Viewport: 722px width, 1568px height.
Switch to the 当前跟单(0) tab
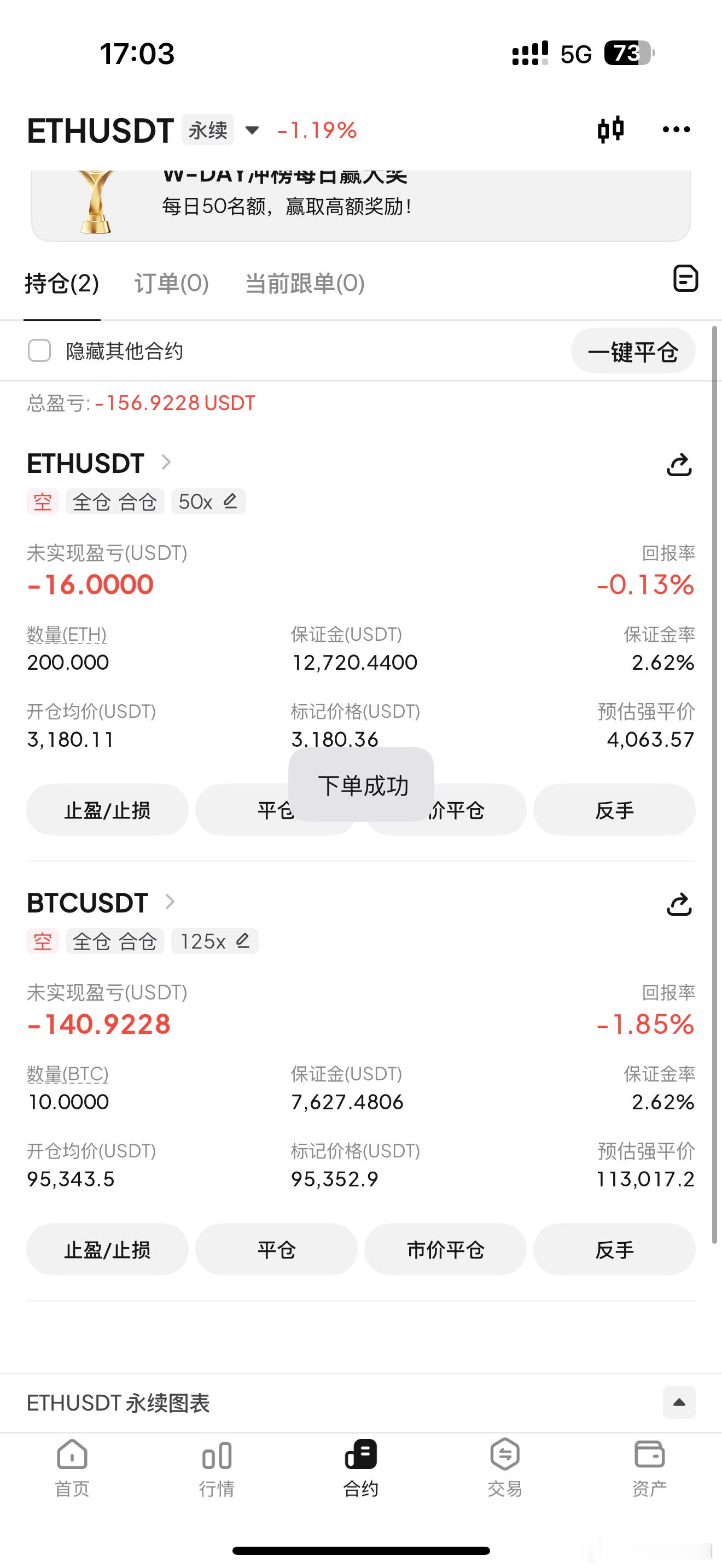(x=304, y=283)
